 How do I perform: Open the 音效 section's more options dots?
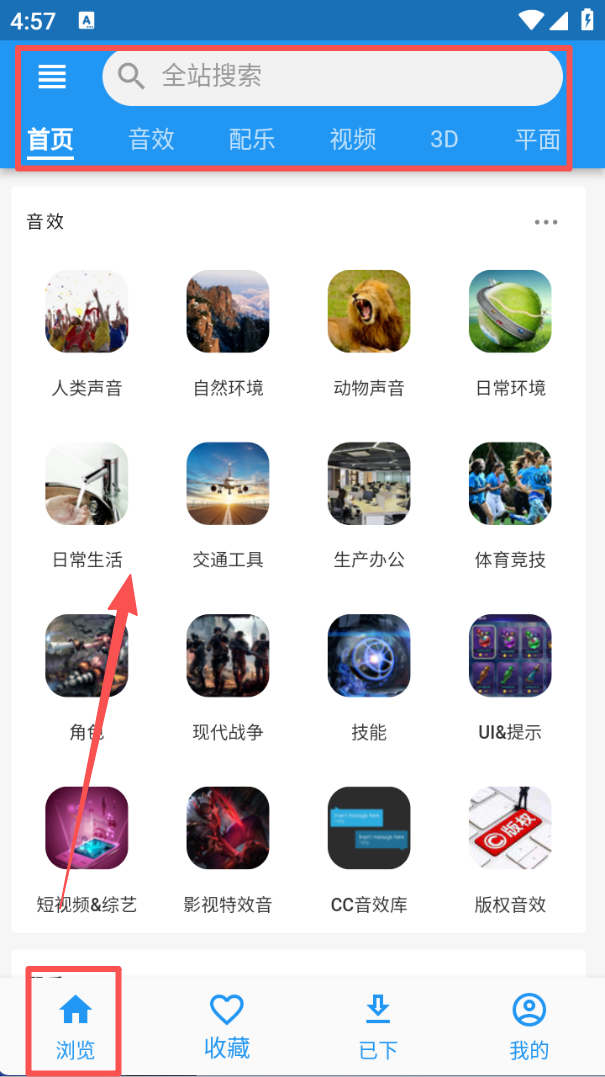coord(546,222)
